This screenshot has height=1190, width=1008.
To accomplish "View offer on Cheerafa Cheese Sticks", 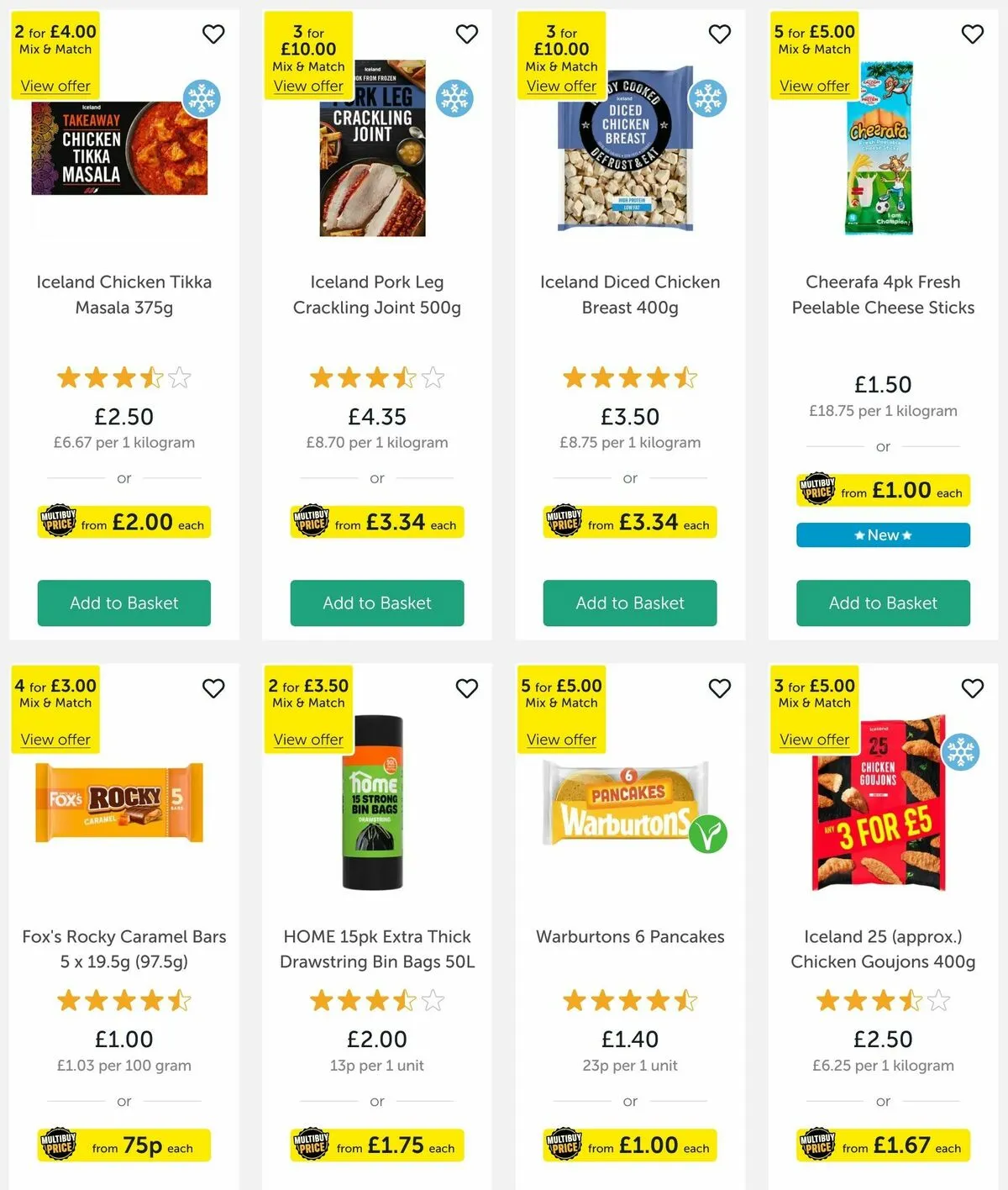I will point(814,86).
